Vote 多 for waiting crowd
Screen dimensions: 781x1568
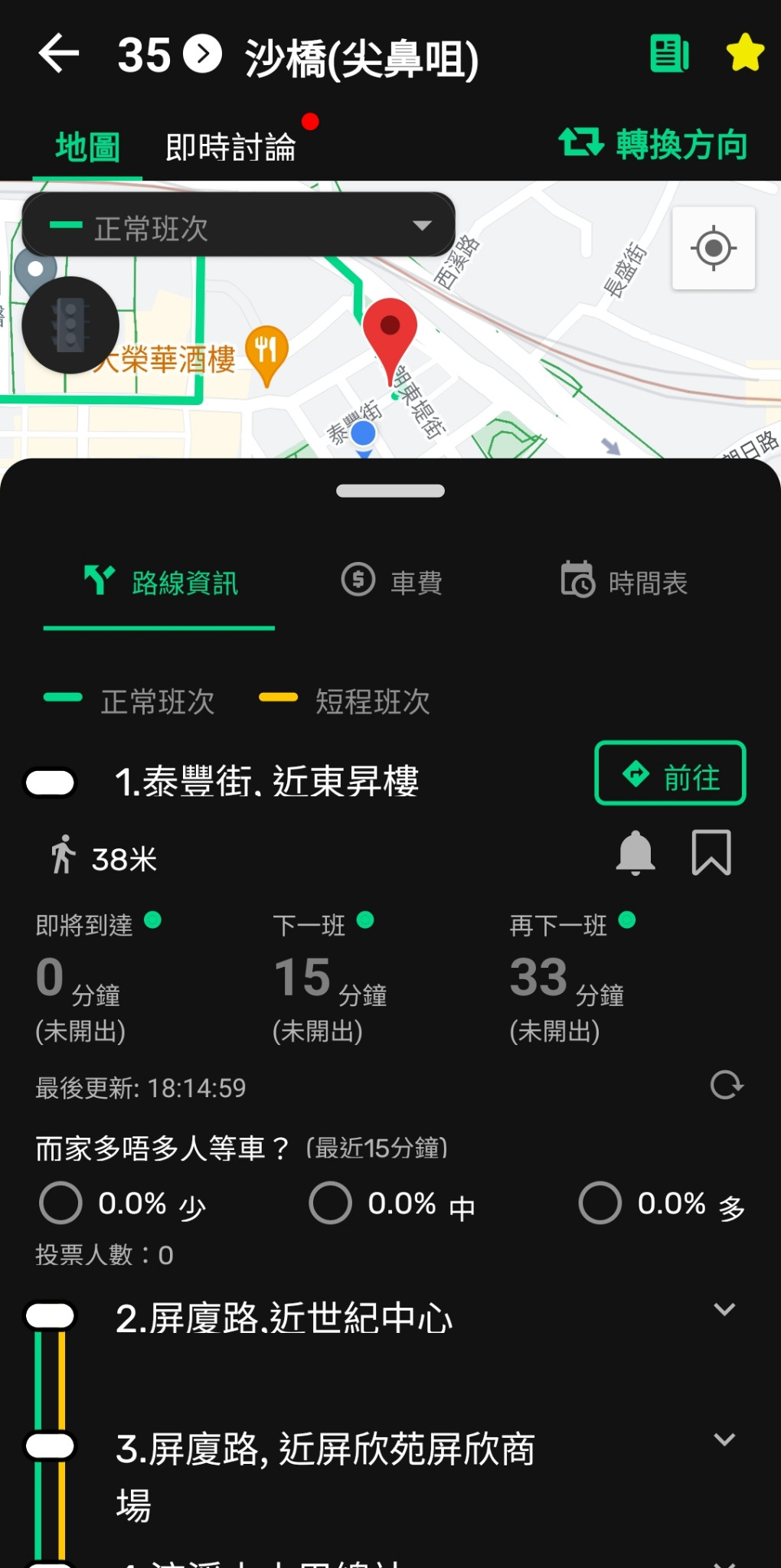(600, 1204)
